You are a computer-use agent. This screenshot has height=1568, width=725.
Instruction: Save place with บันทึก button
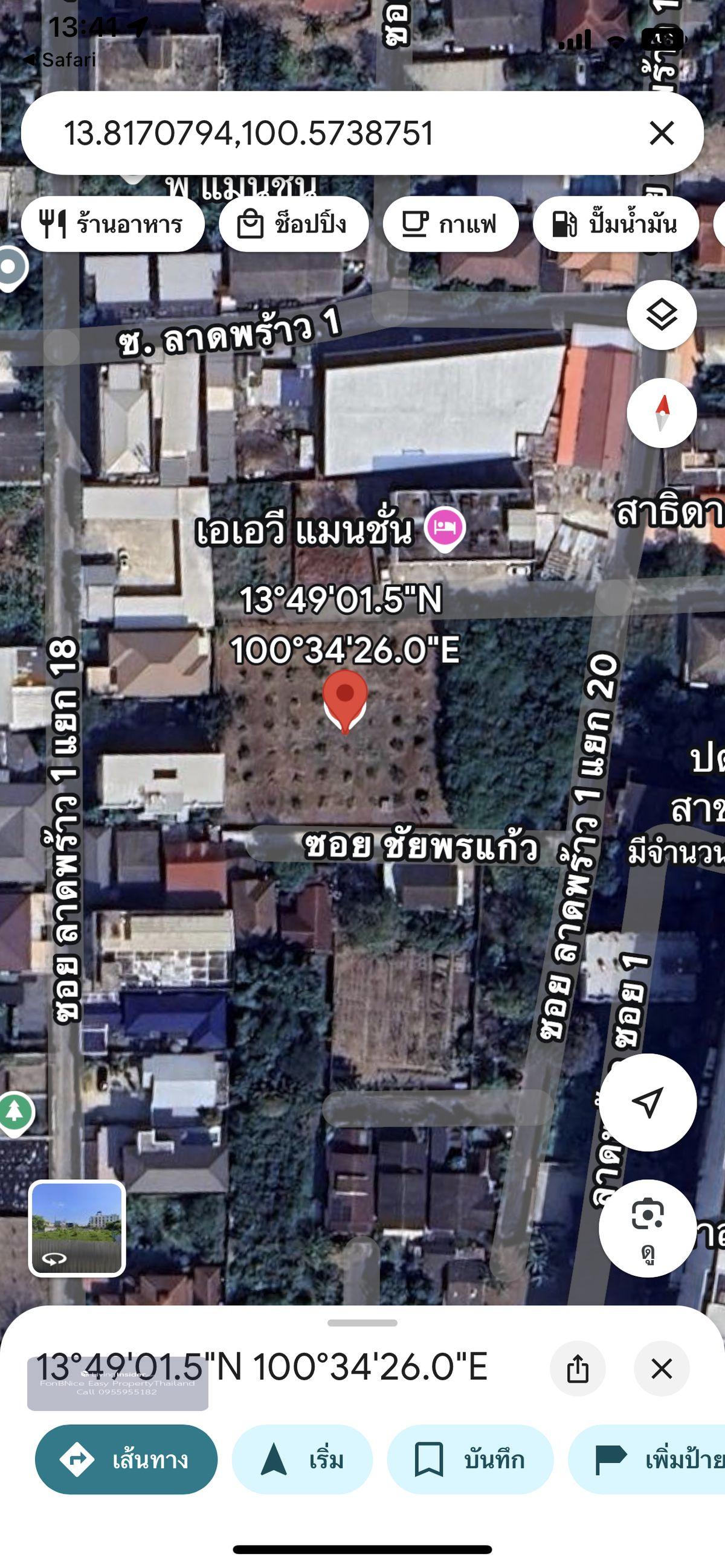click(469, 1460)
